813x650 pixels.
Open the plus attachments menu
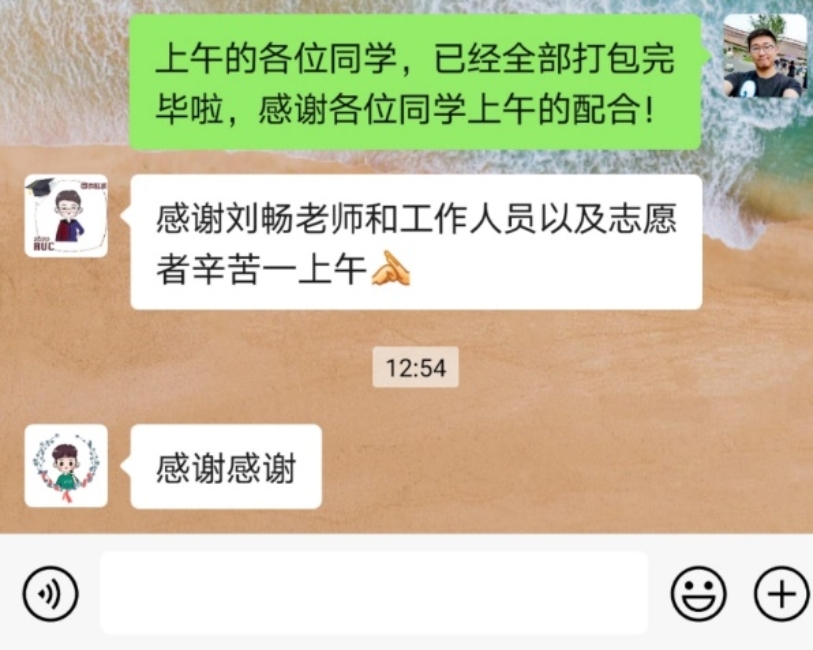coord(780,594)
